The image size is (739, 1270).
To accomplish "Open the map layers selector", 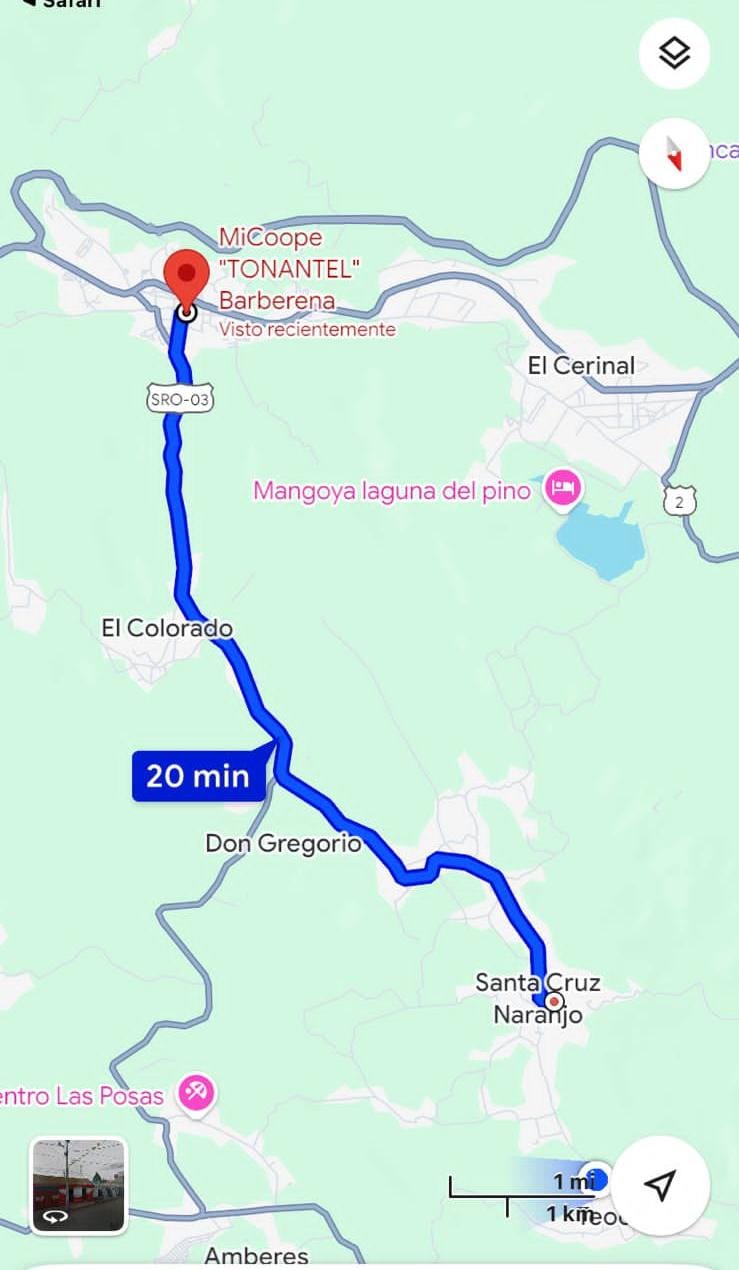I will pyautogui.click(x=675, y=53).
